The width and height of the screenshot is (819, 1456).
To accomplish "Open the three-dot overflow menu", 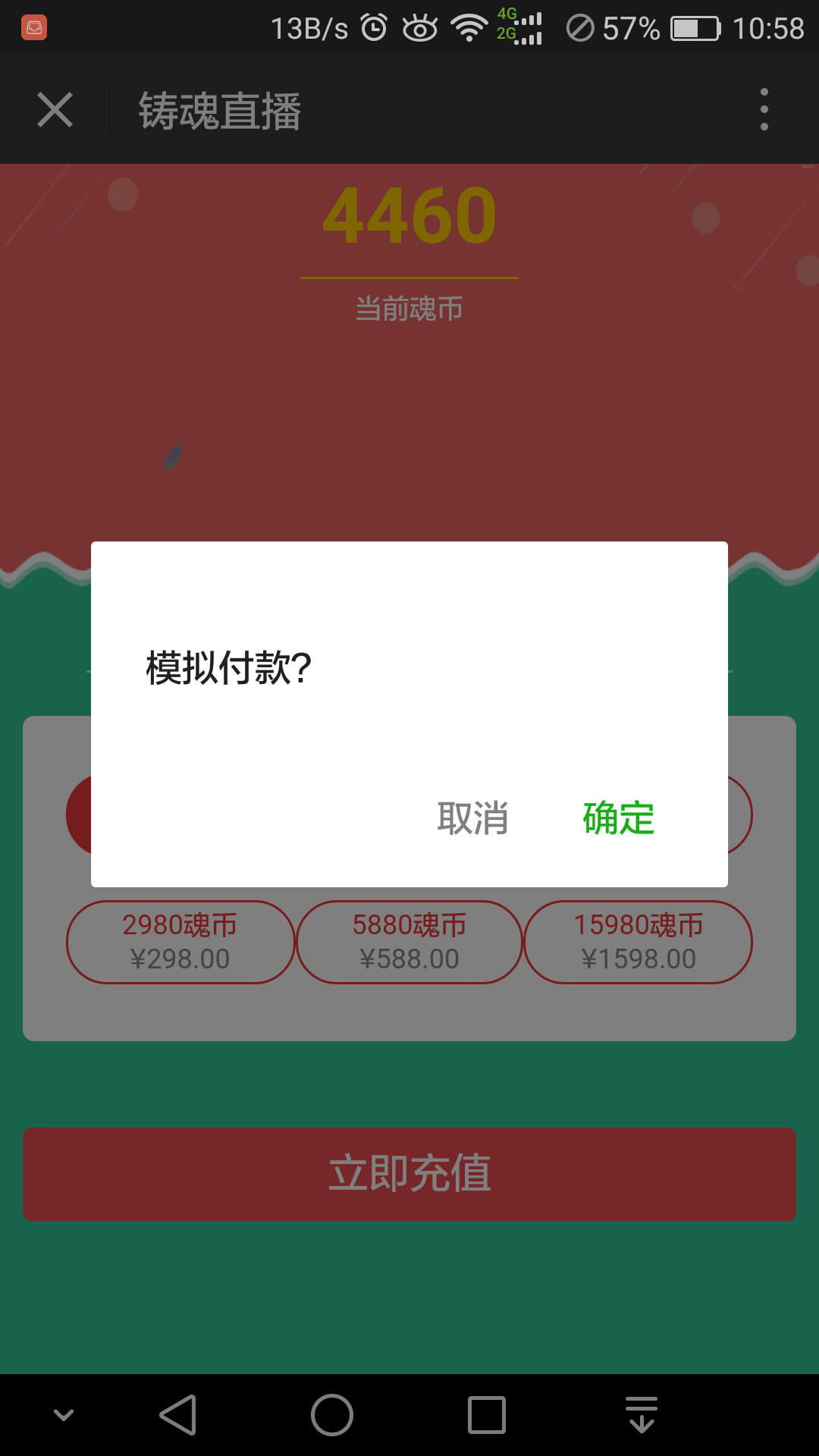I will point(764,110).
